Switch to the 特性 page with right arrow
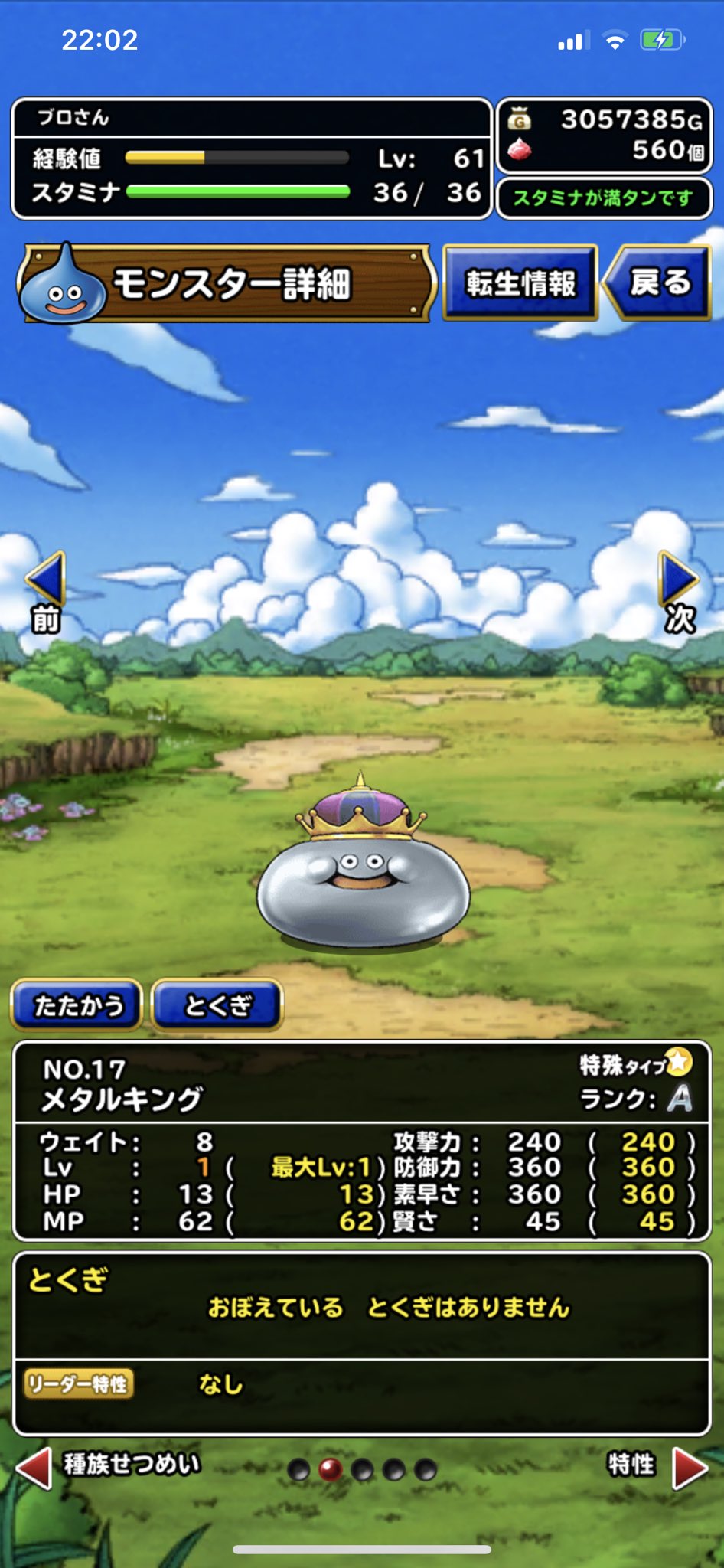Image resolution: width=724 pixels, height=1568 pixels. 690,1468
